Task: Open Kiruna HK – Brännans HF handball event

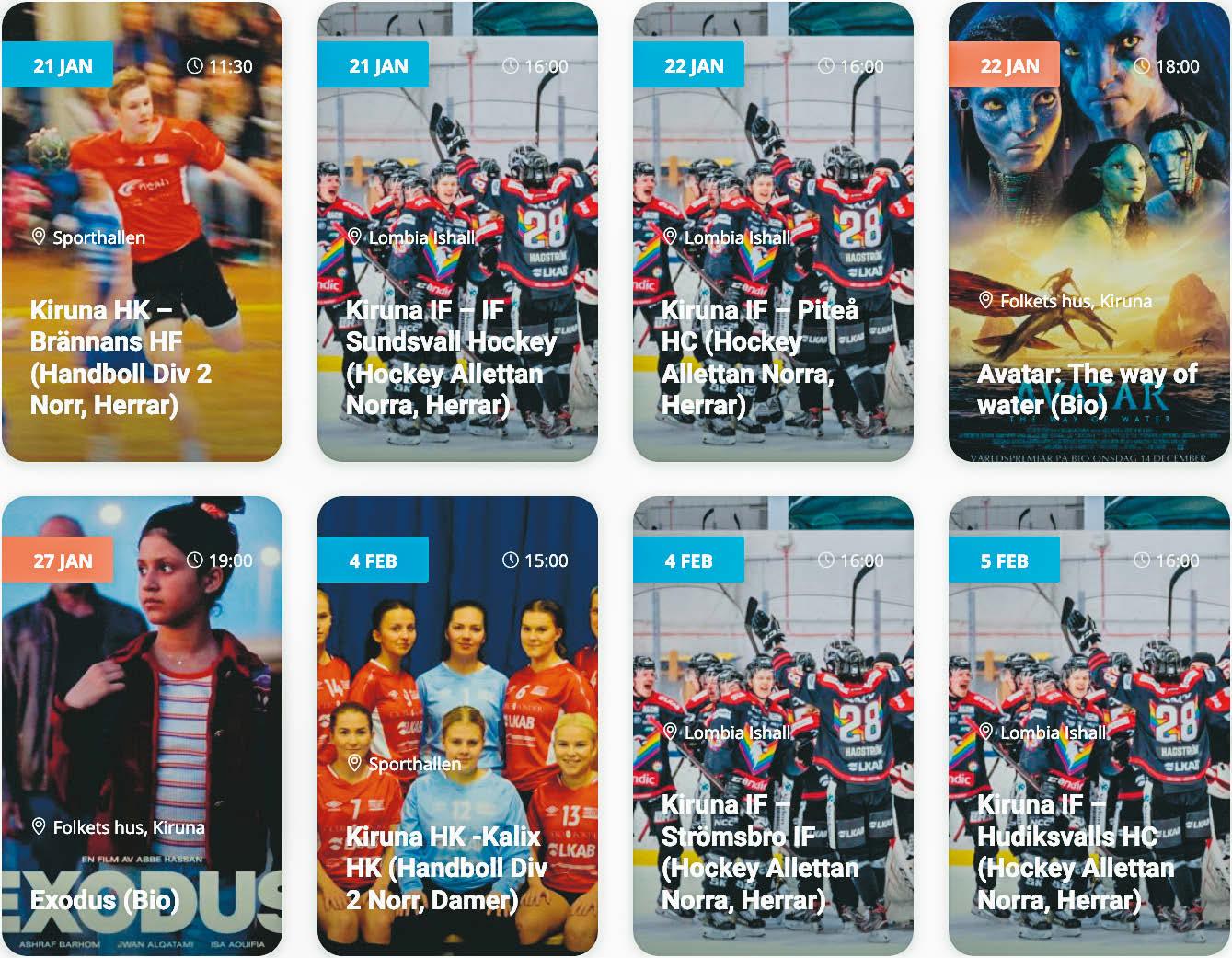Action: click(121, 357)
